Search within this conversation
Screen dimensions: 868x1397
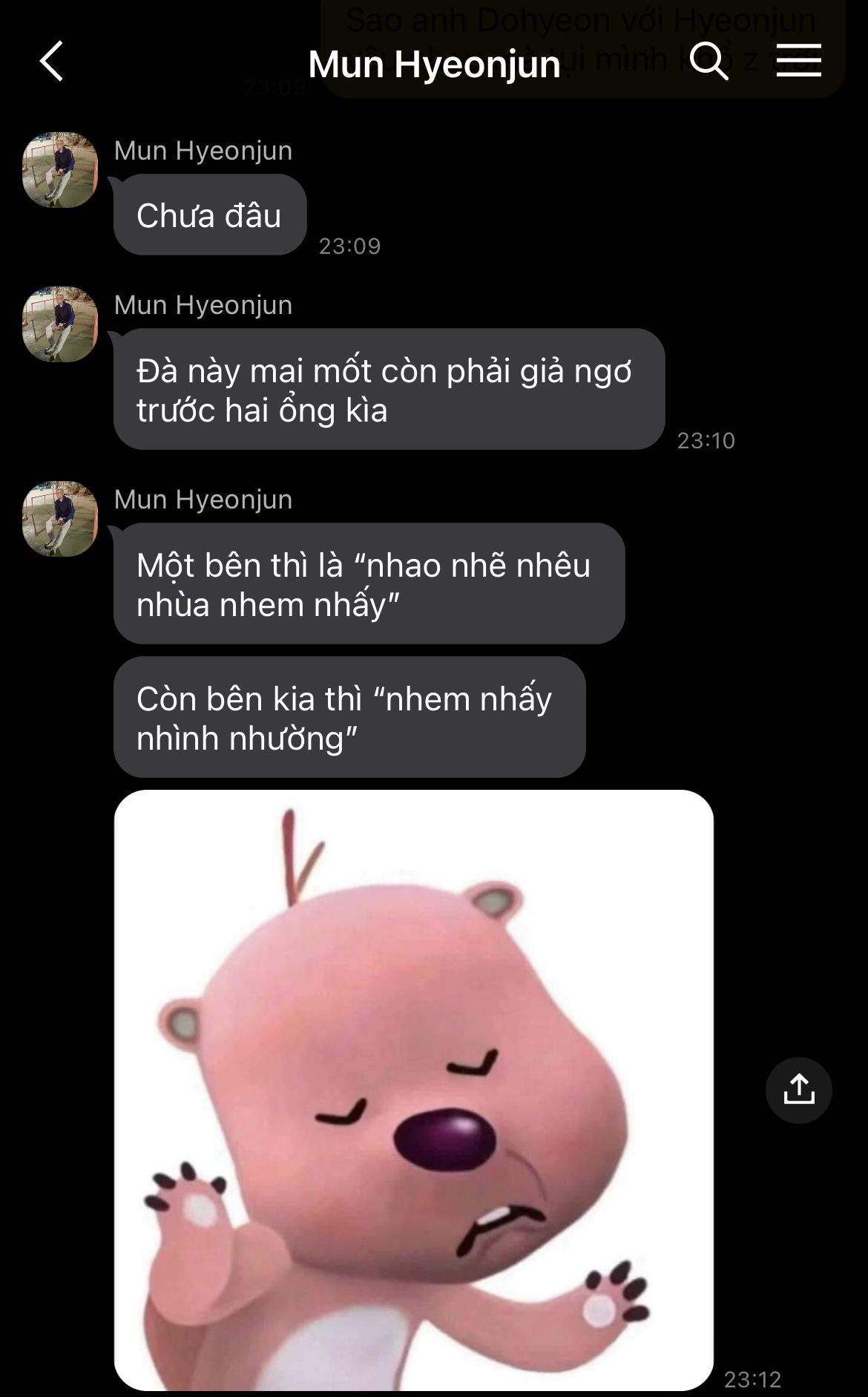coord(708,61)
